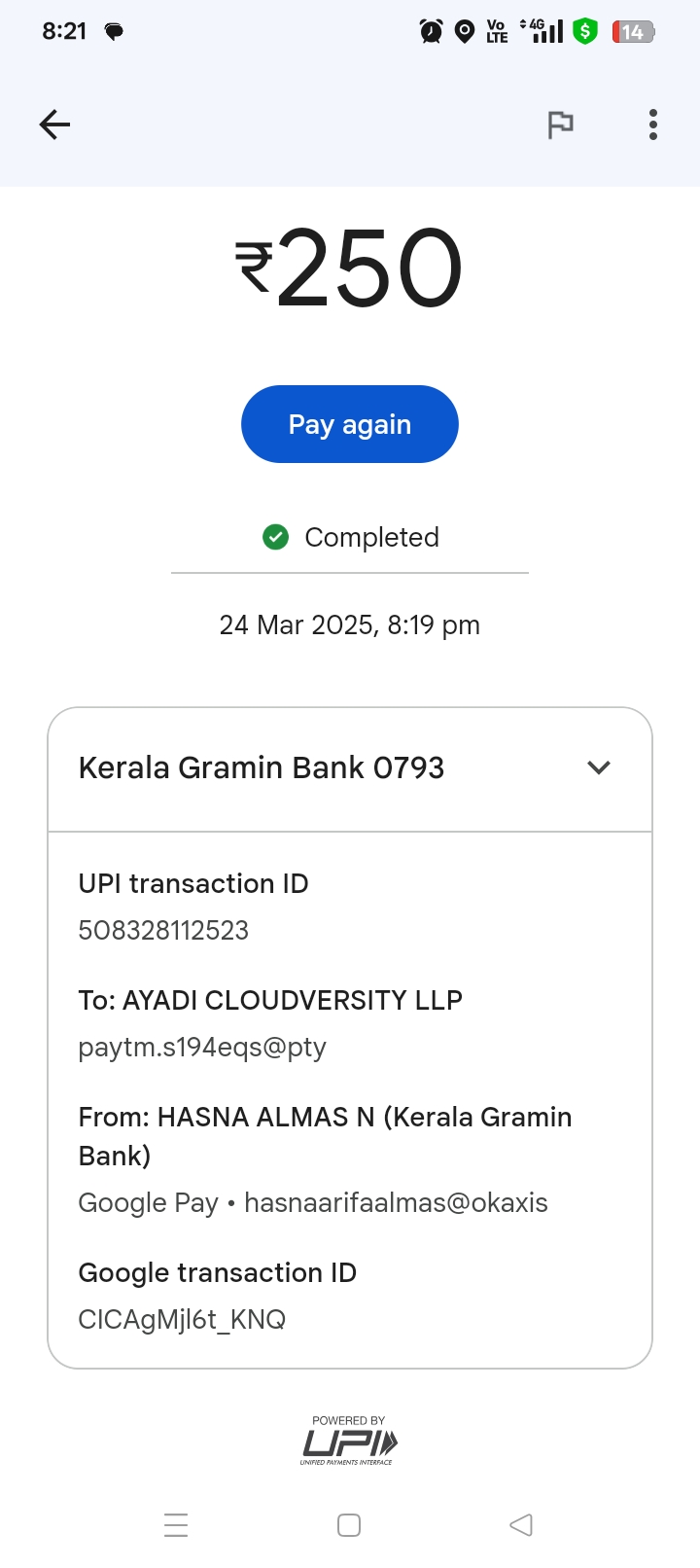The height and width of the screenshot is (1568, 700).
Task: Expand the Kerala Gramin Bank 0793 details
Action: tap(599, 767)
